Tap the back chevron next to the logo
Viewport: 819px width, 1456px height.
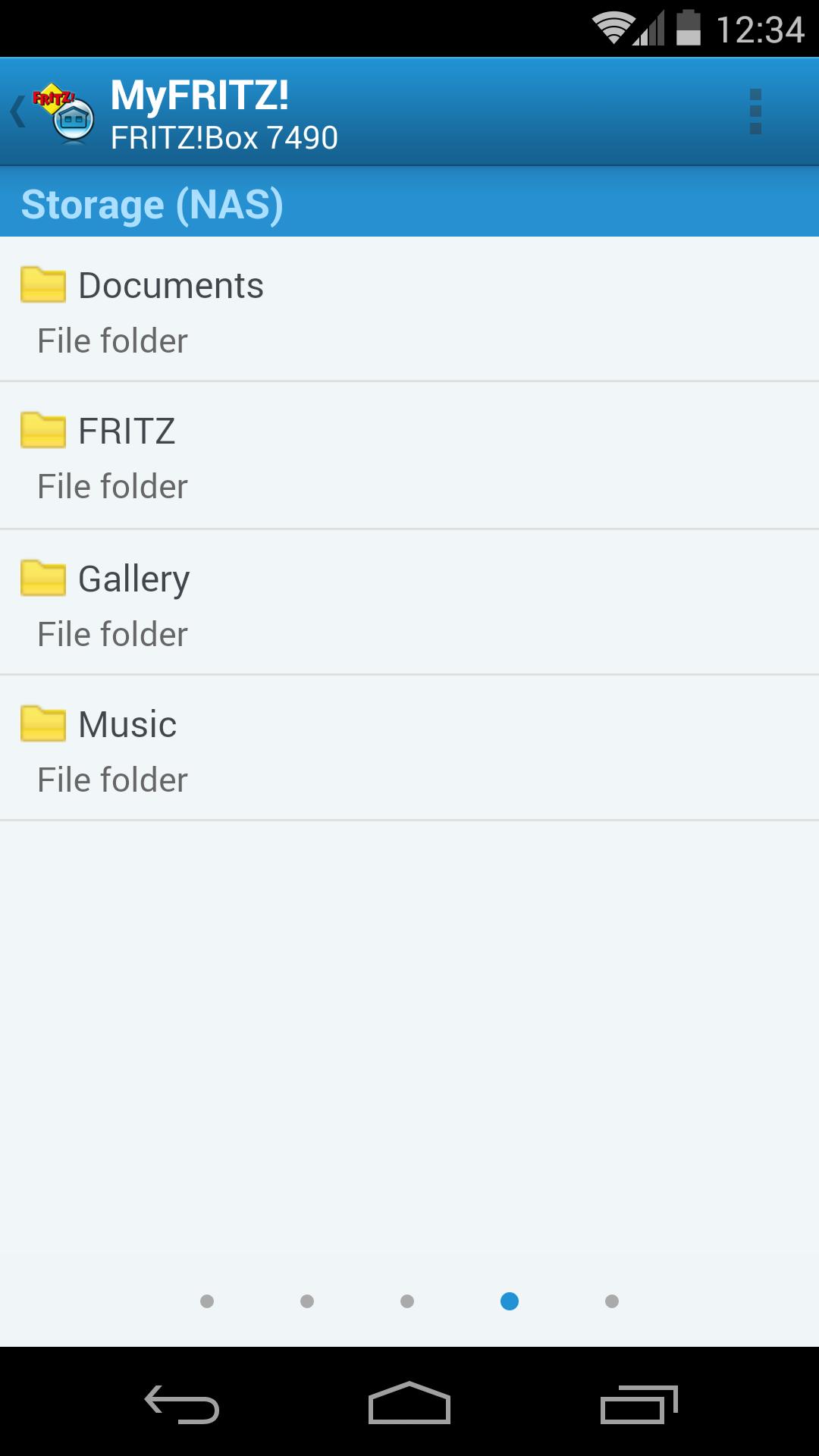tap(17, 112)
